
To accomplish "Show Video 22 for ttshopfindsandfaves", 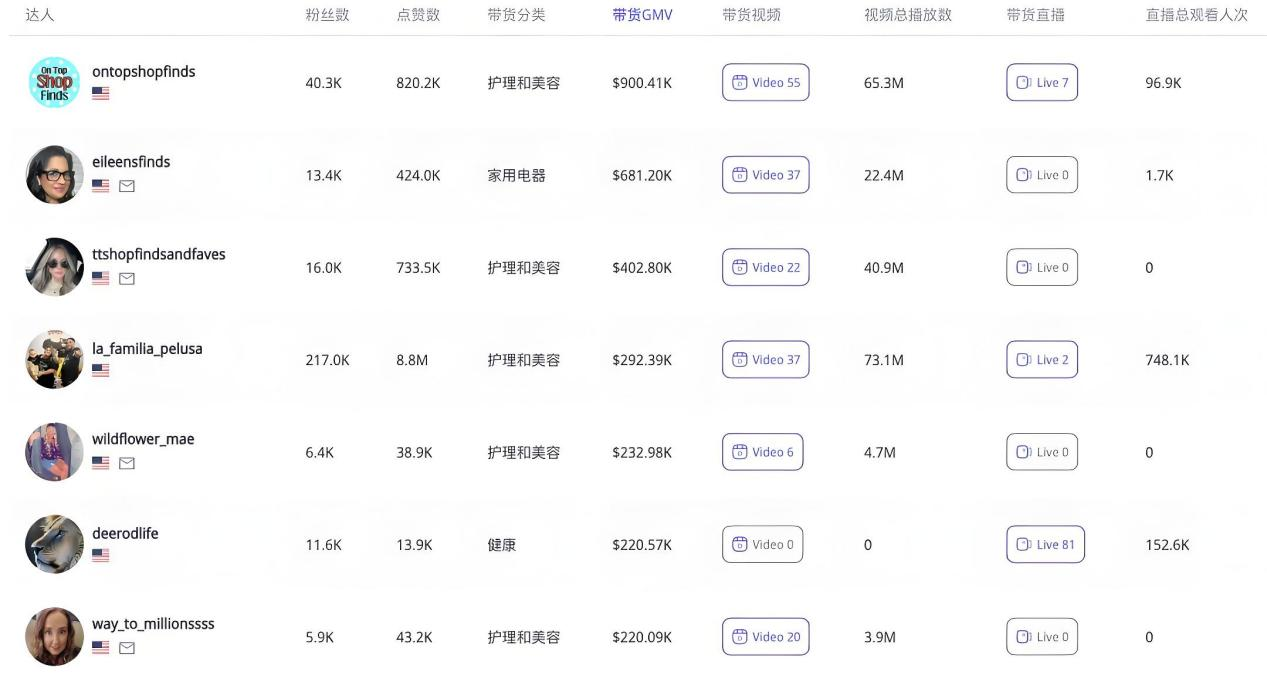I will coord(765,268).
